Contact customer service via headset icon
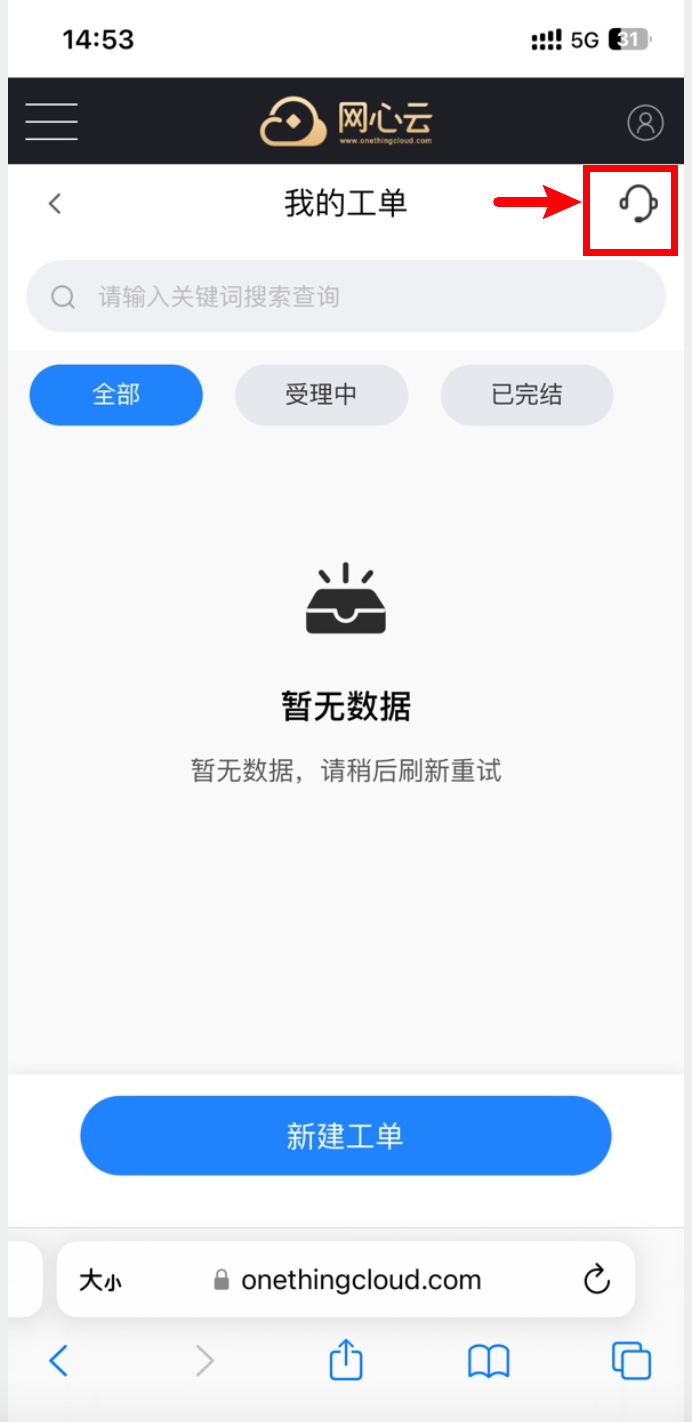This screenshot has width=692, height=1422. pyautogui.click(x=637, y=205)
